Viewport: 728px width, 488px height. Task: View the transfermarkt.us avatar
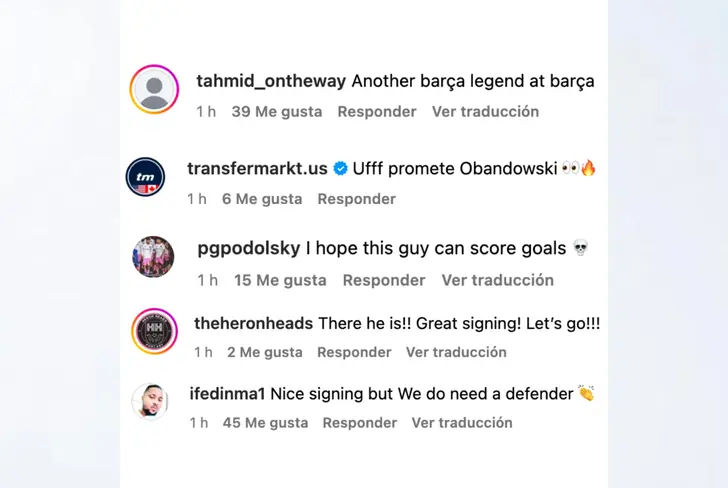[x=145, y=177]
